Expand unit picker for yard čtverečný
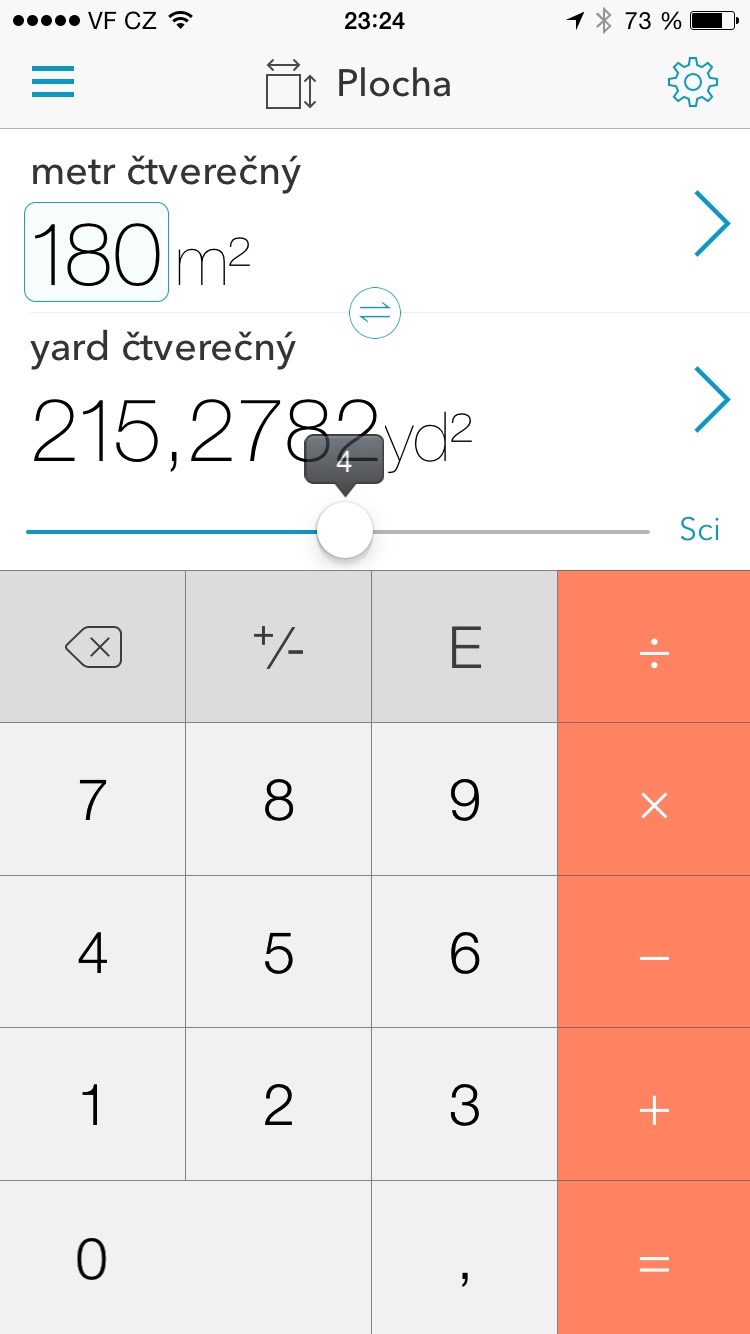This screenshot has height=1334, width=750. tap(711, 399)
